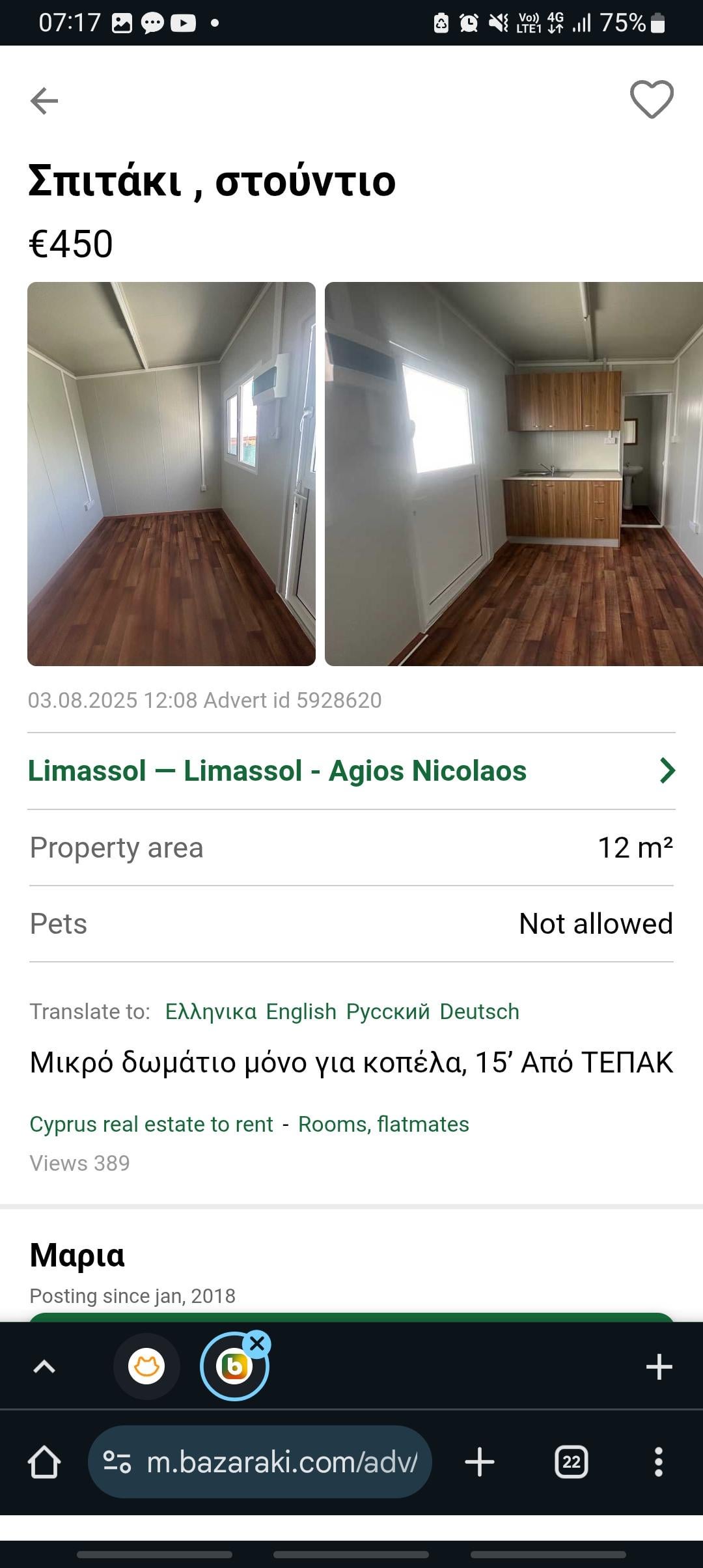Go back from the listing
Image resolution: width=703 pixels, height=1568 pixels.
(44, 101)
